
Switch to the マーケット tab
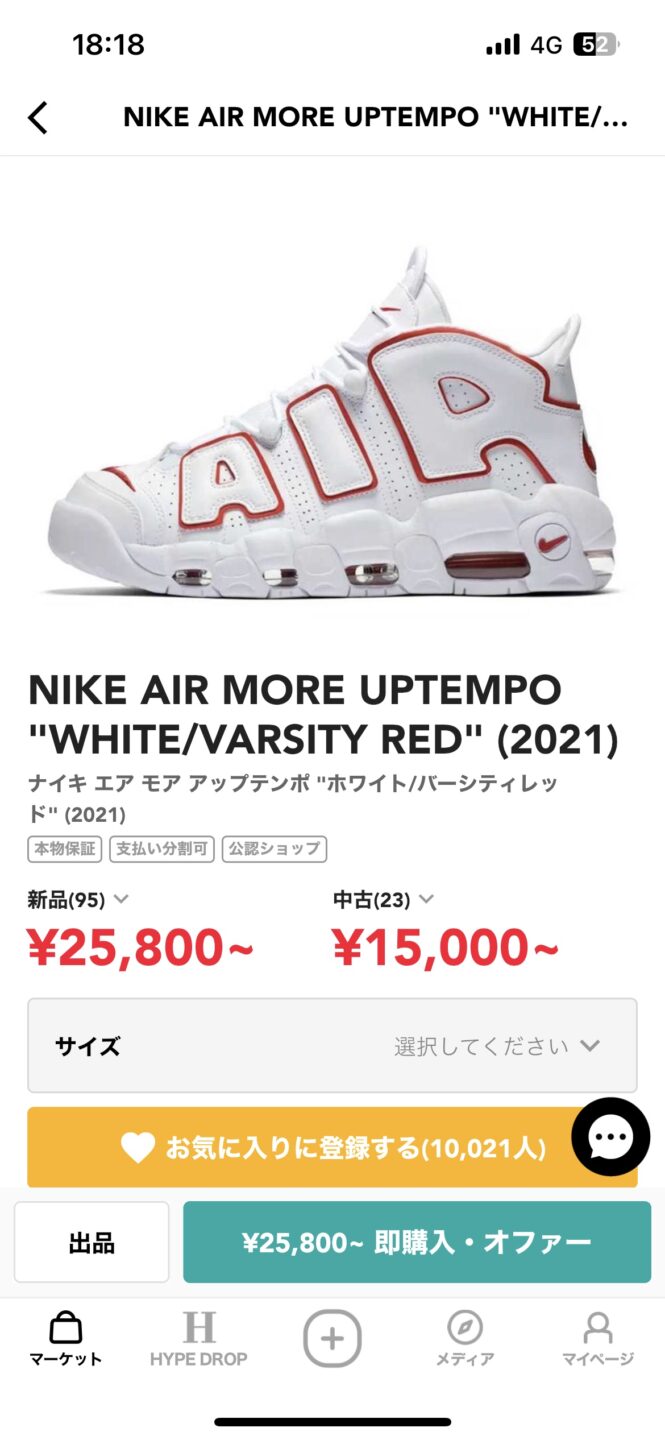(66, 1339)
